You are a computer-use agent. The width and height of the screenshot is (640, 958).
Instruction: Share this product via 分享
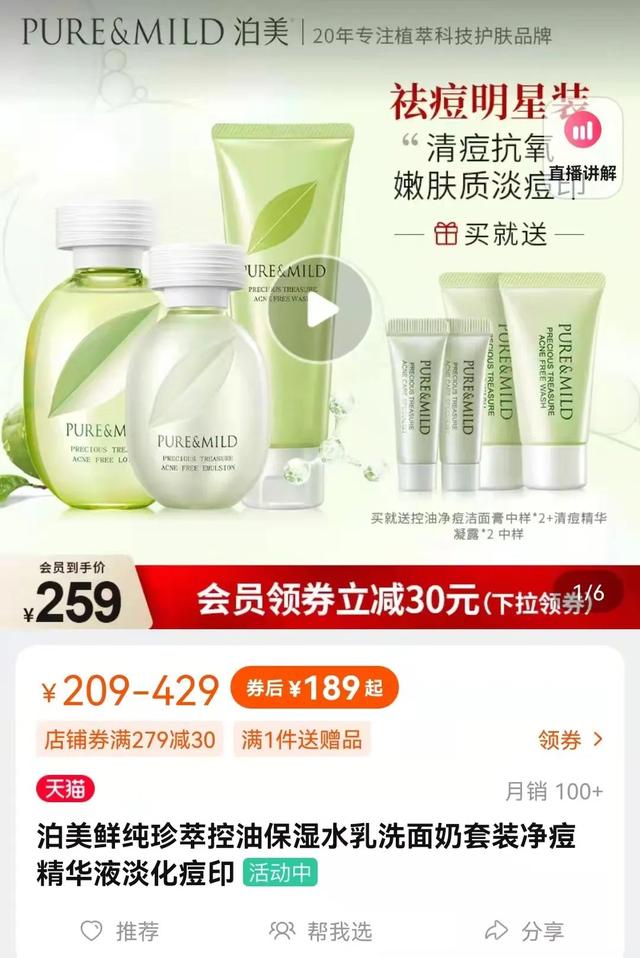point(524,930)
